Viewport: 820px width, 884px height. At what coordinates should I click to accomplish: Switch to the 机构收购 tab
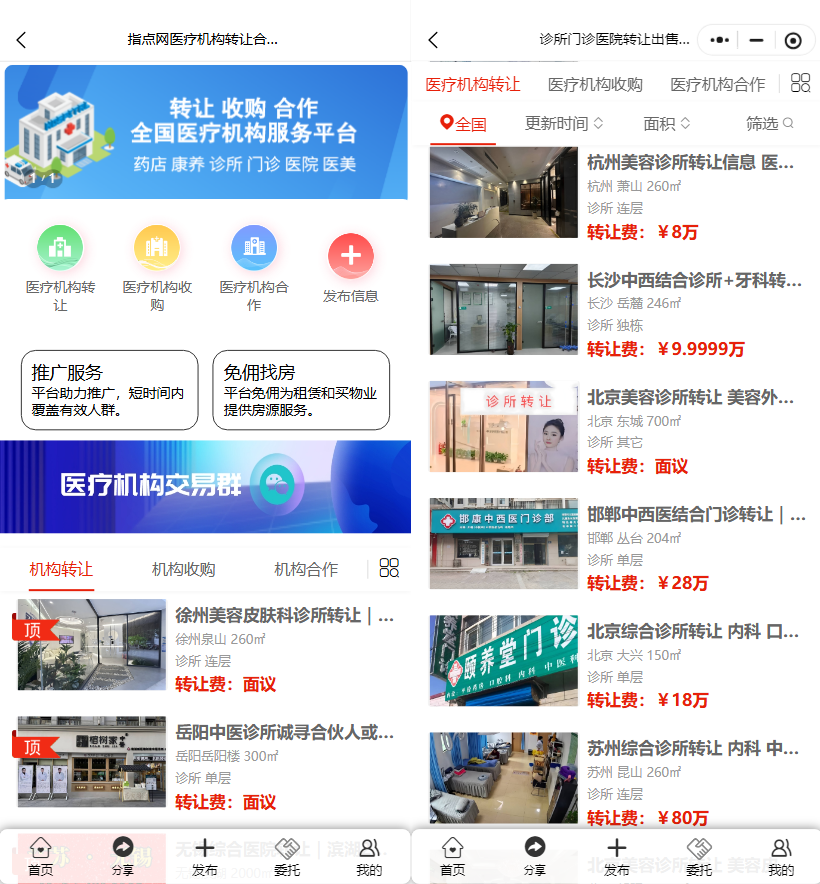pos(183,569)
